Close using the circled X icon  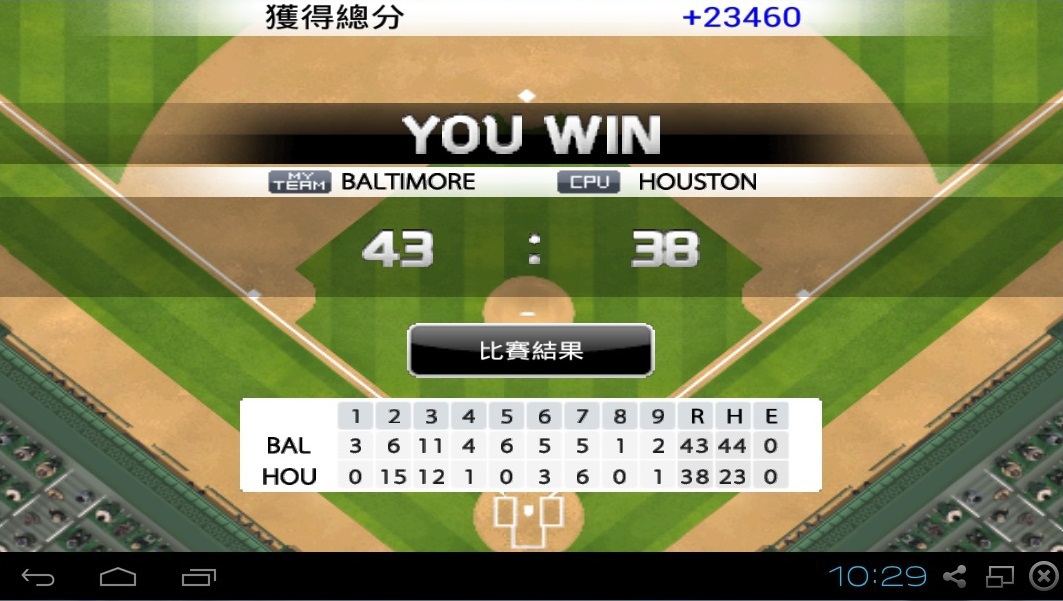pos(1042,576)
